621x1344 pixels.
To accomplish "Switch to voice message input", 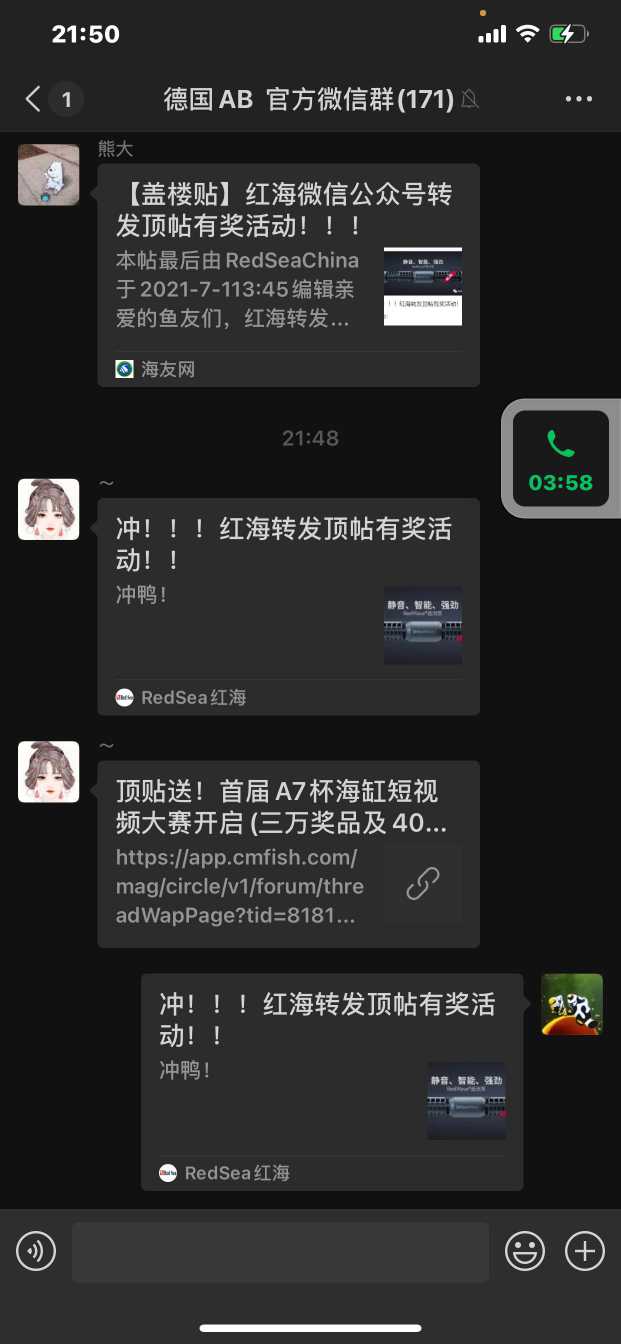I will point(36,1251).
